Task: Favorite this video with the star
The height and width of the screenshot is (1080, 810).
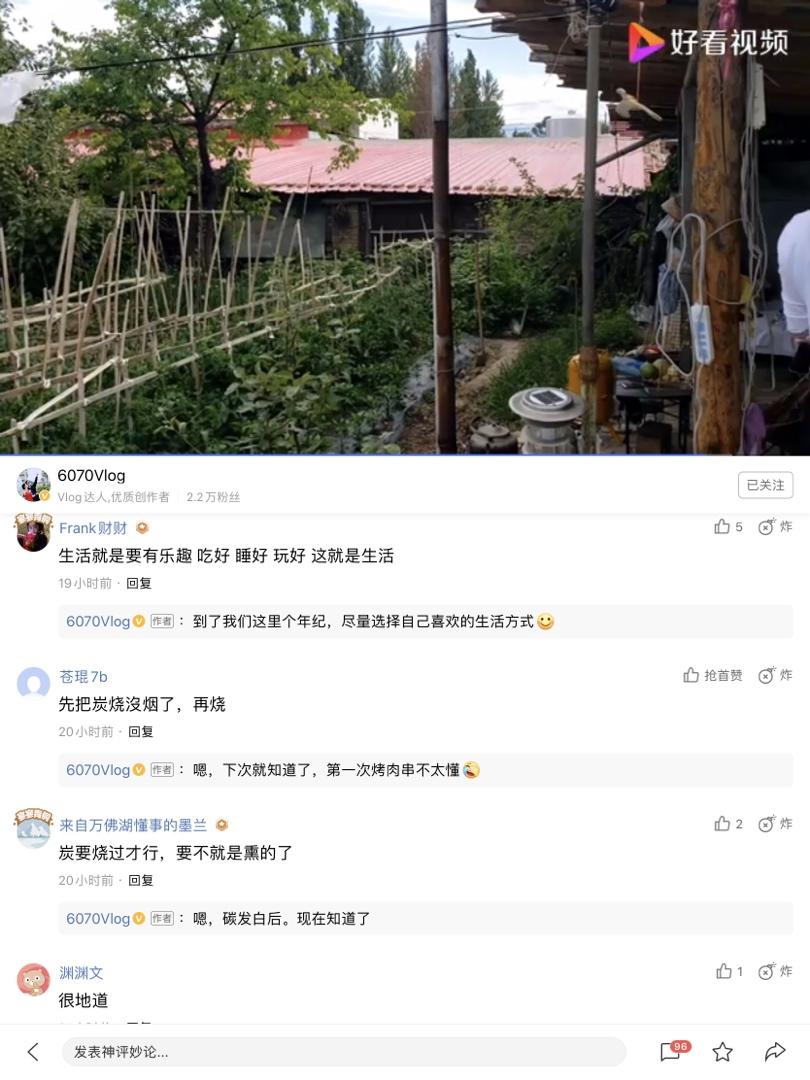Action: pyautogui.click(x=722, y=1051)
